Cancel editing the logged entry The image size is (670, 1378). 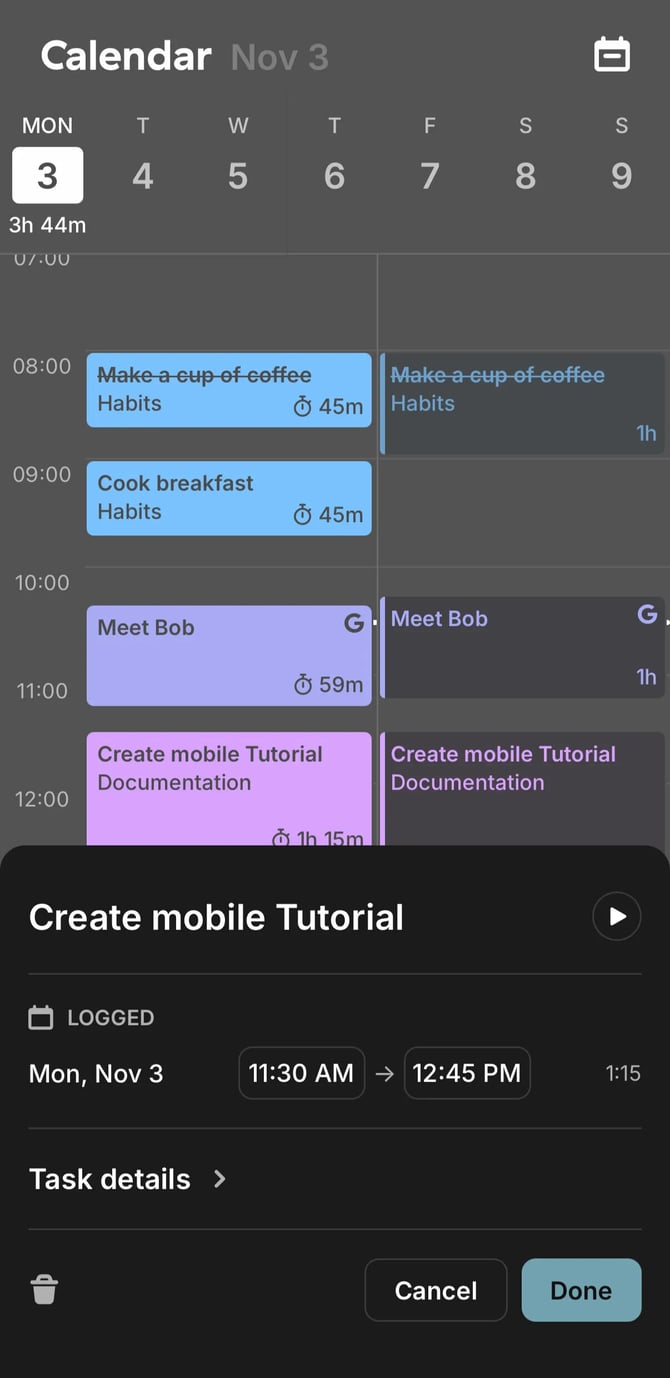[x=435, y=1290]
